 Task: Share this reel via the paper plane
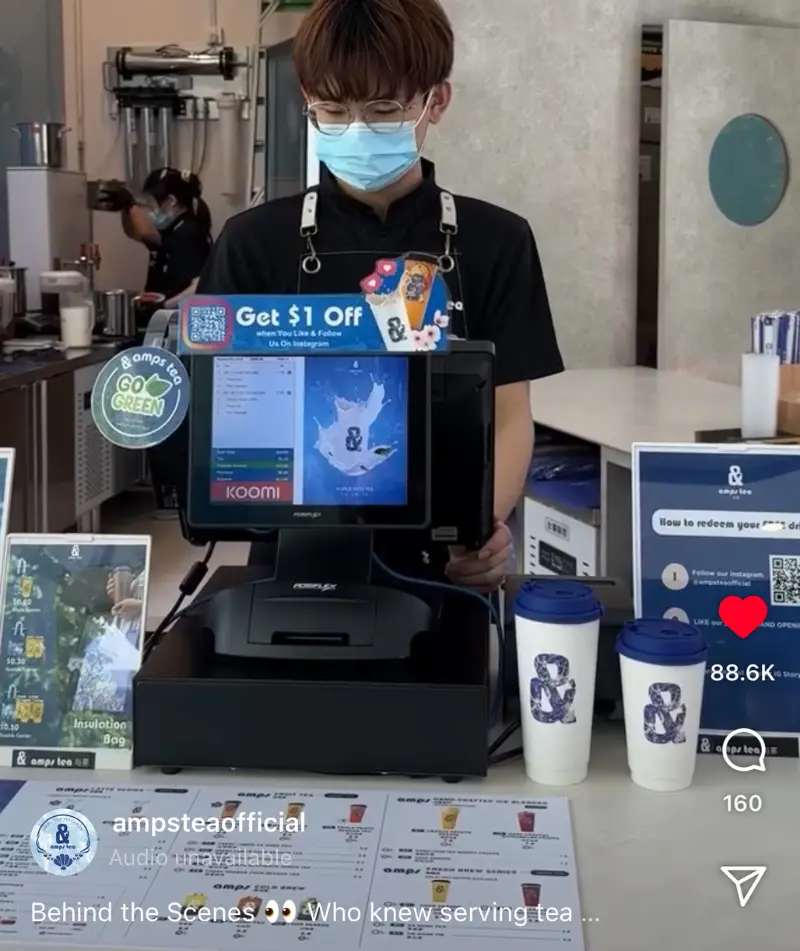[x=742, y=884]
